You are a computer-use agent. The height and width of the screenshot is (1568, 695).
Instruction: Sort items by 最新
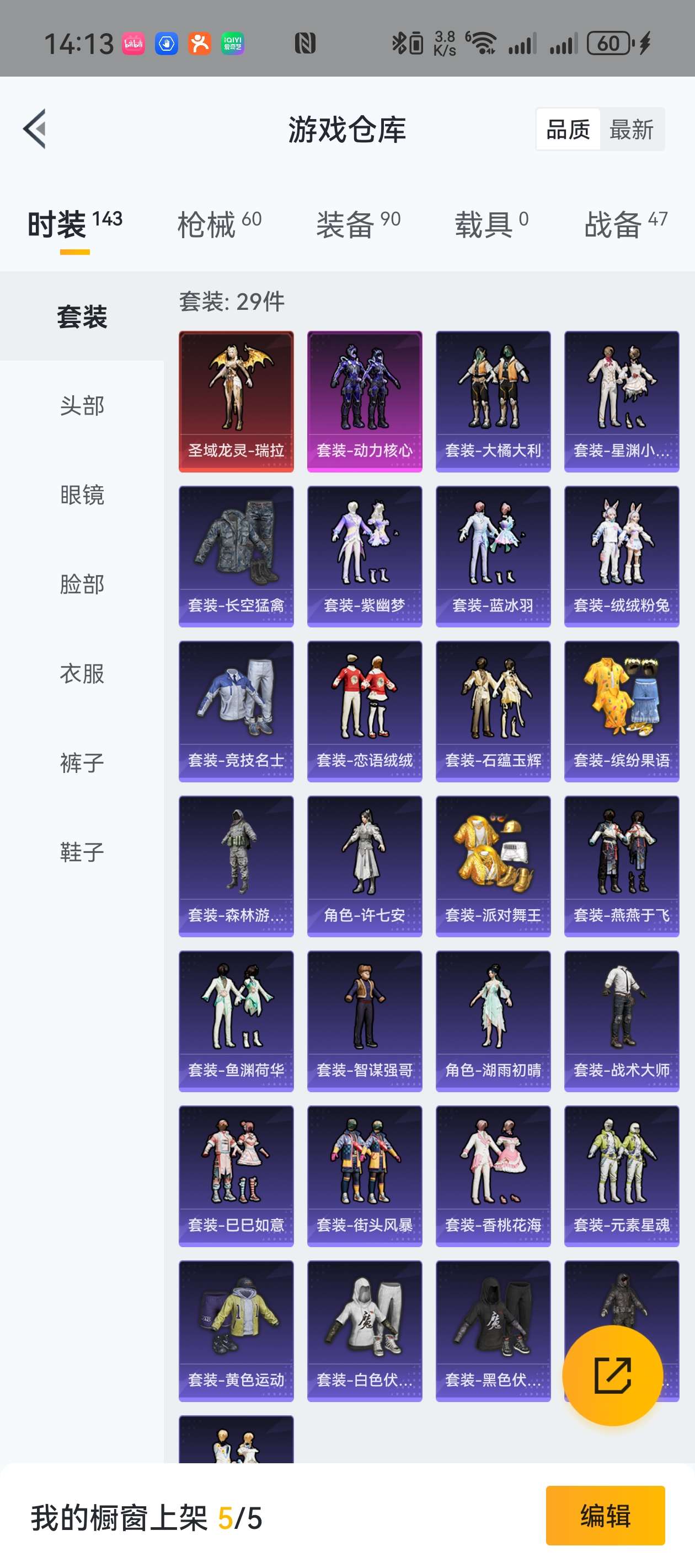click(631, 130)
